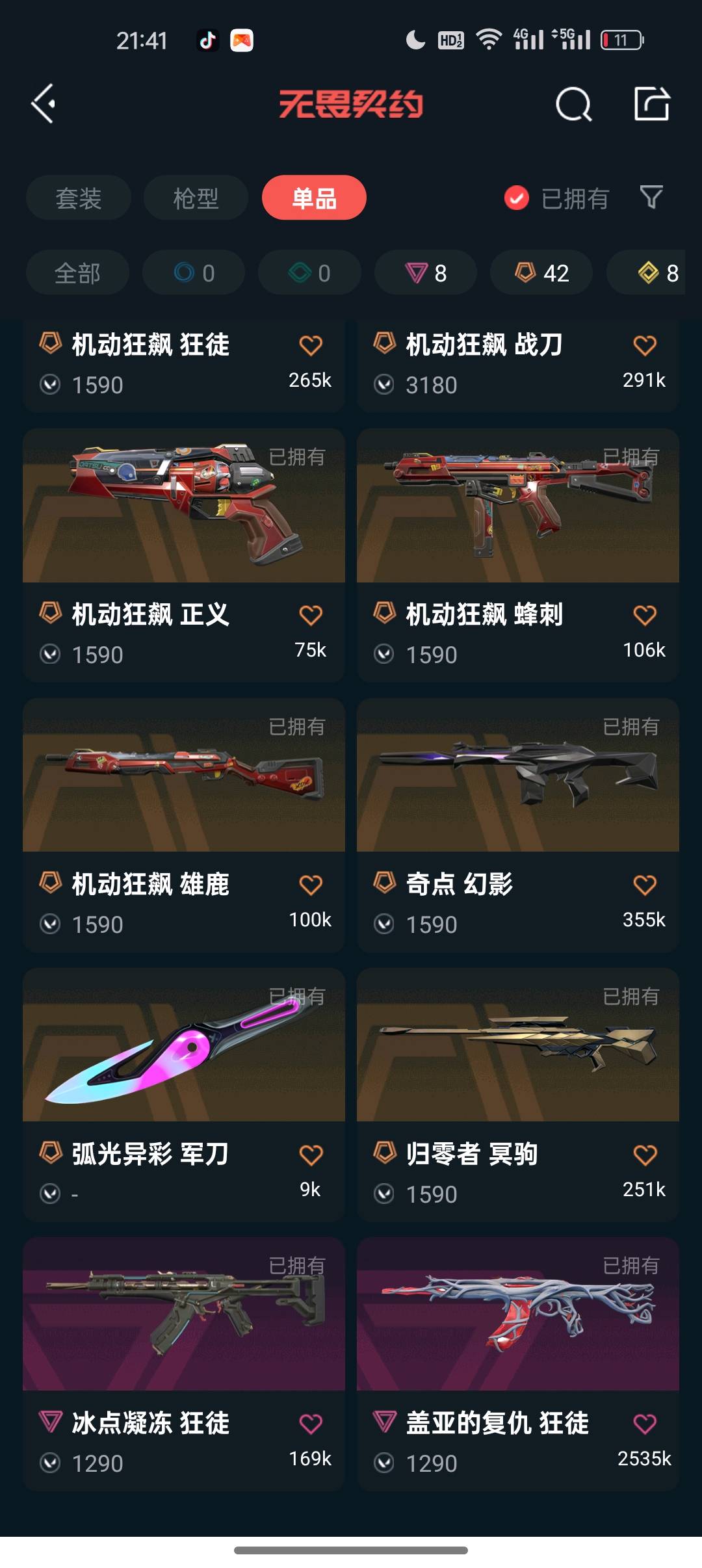Go back using the top-left arrow
This screenshot has width=702, height=1568.
pyautogui.click(x=43, y=103)
